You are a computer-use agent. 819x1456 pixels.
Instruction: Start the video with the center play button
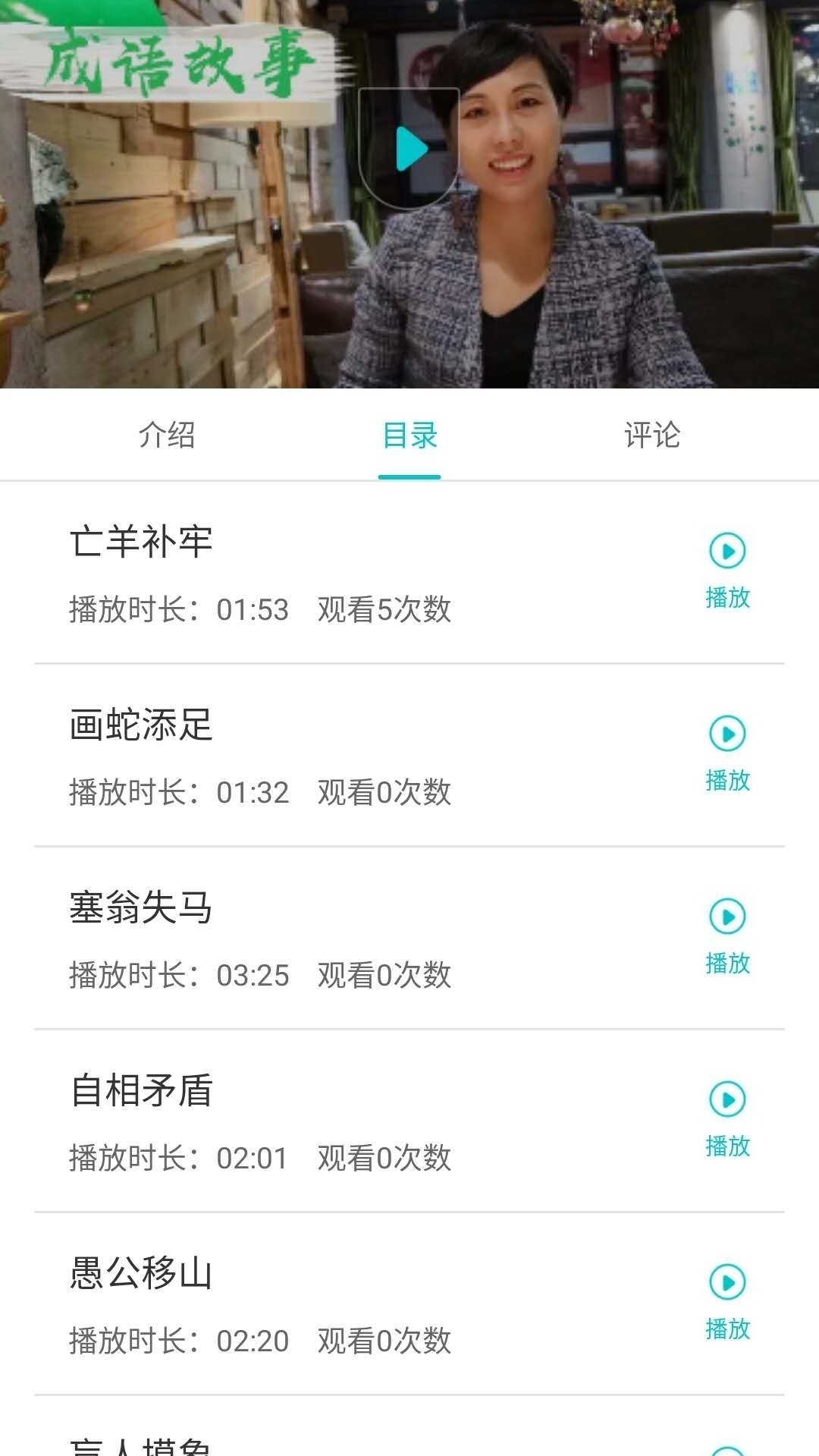pos(409,148)
